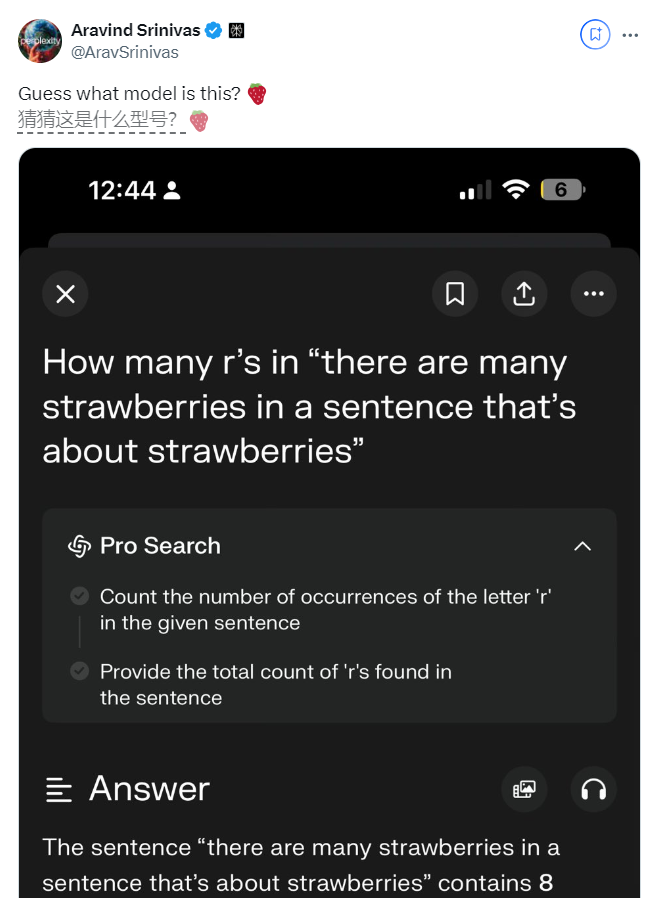
Task: Open the @AravSrinivas handle link
Action: coord(125,52)
